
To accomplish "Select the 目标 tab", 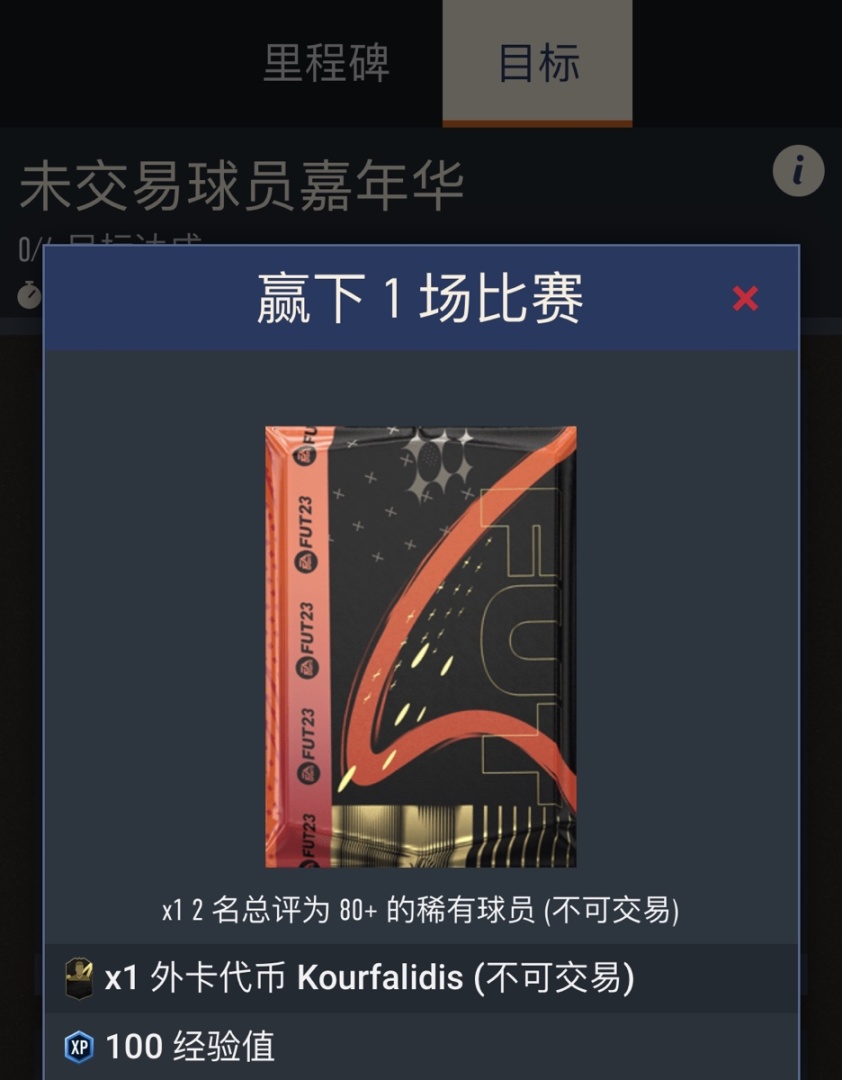I will (538, 62).
